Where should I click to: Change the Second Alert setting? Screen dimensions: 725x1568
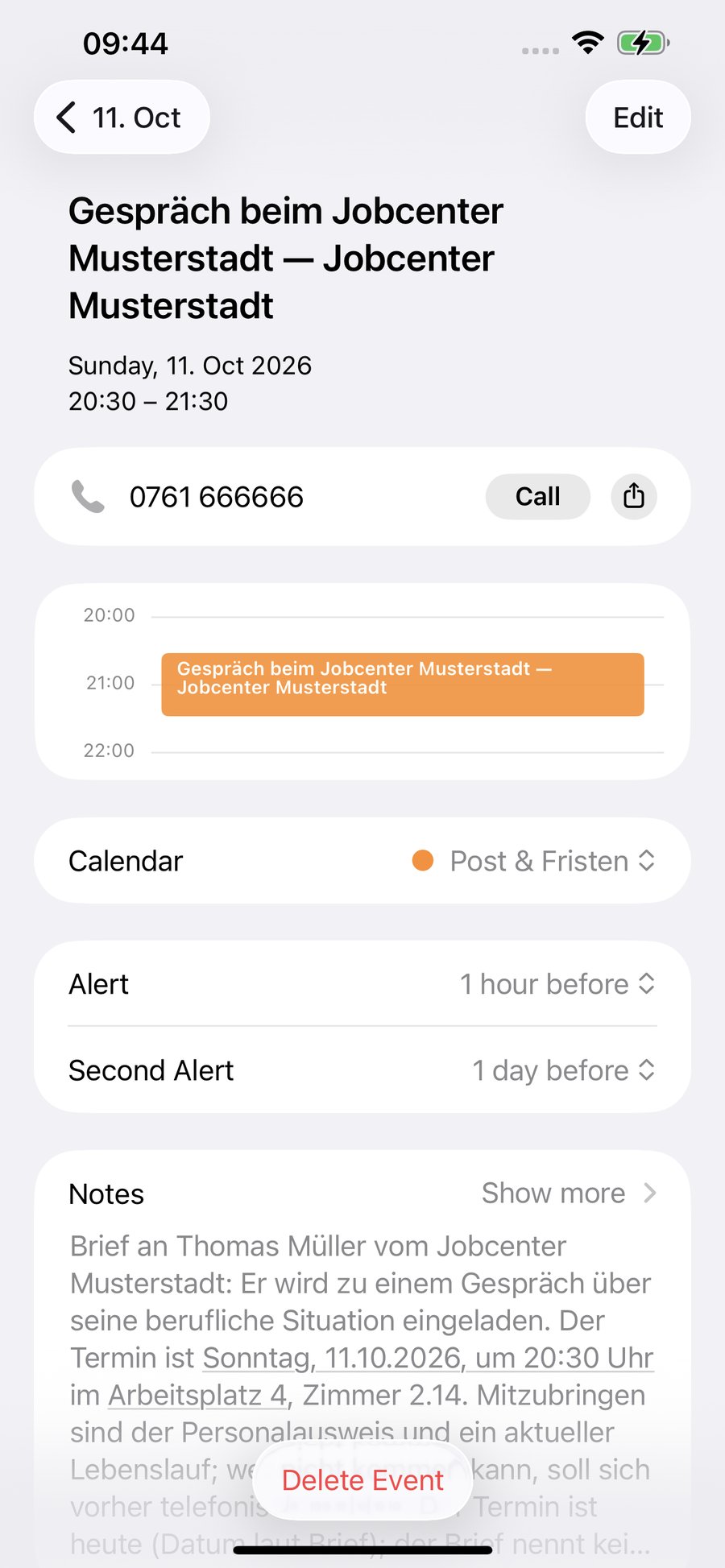pos(362,1070)
